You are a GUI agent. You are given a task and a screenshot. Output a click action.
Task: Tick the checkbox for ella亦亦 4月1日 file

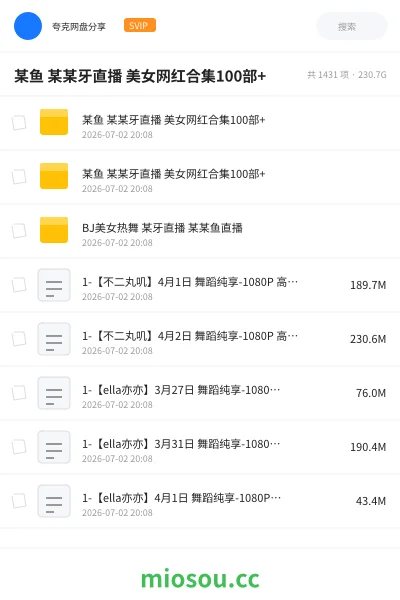(x=19, y=501)
